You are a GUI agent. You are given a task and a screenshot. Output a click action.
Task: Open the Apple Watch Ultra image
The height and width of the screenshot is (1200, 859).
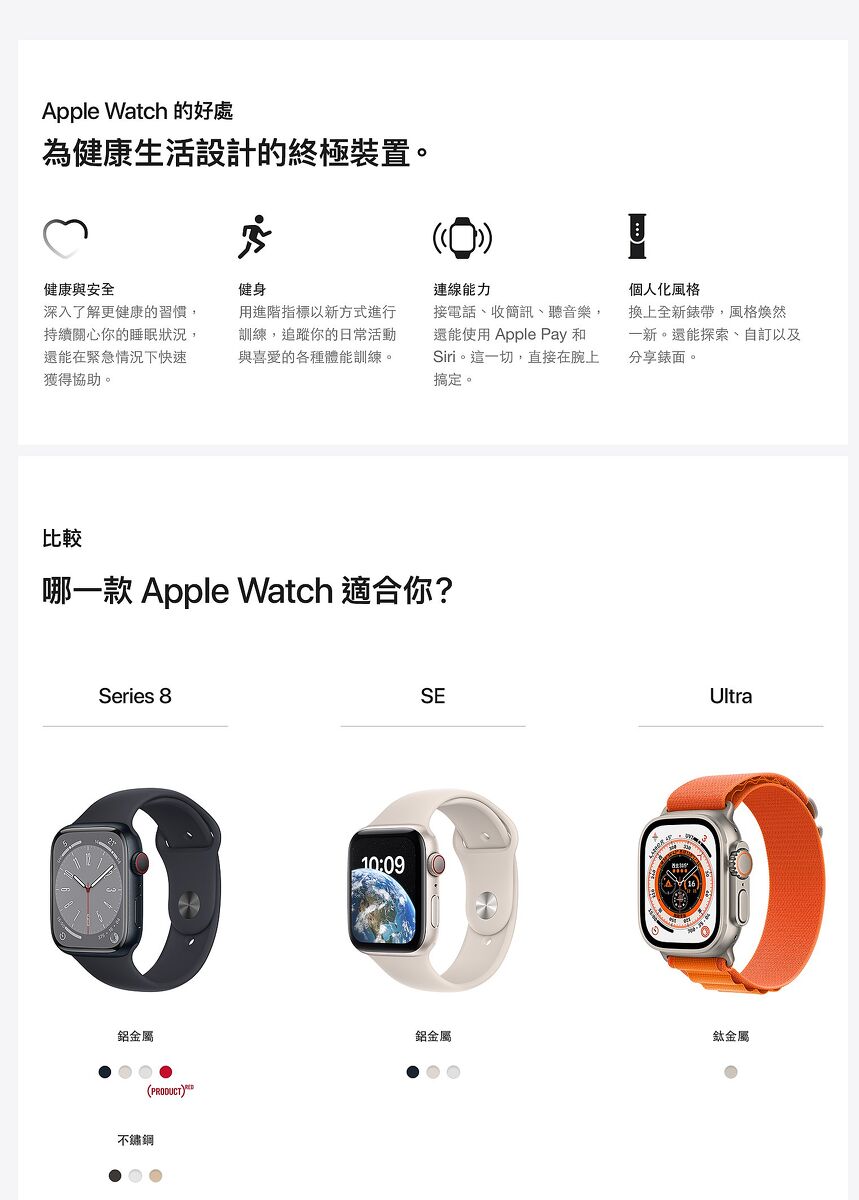(731, 882)
